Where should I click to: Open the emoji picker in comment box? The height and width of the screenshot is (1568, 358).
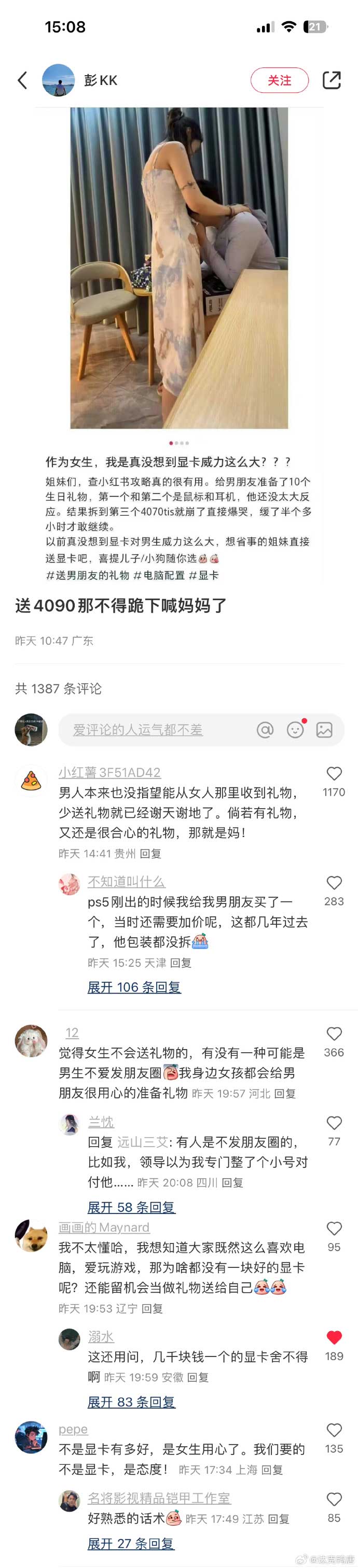click(295, 730)
